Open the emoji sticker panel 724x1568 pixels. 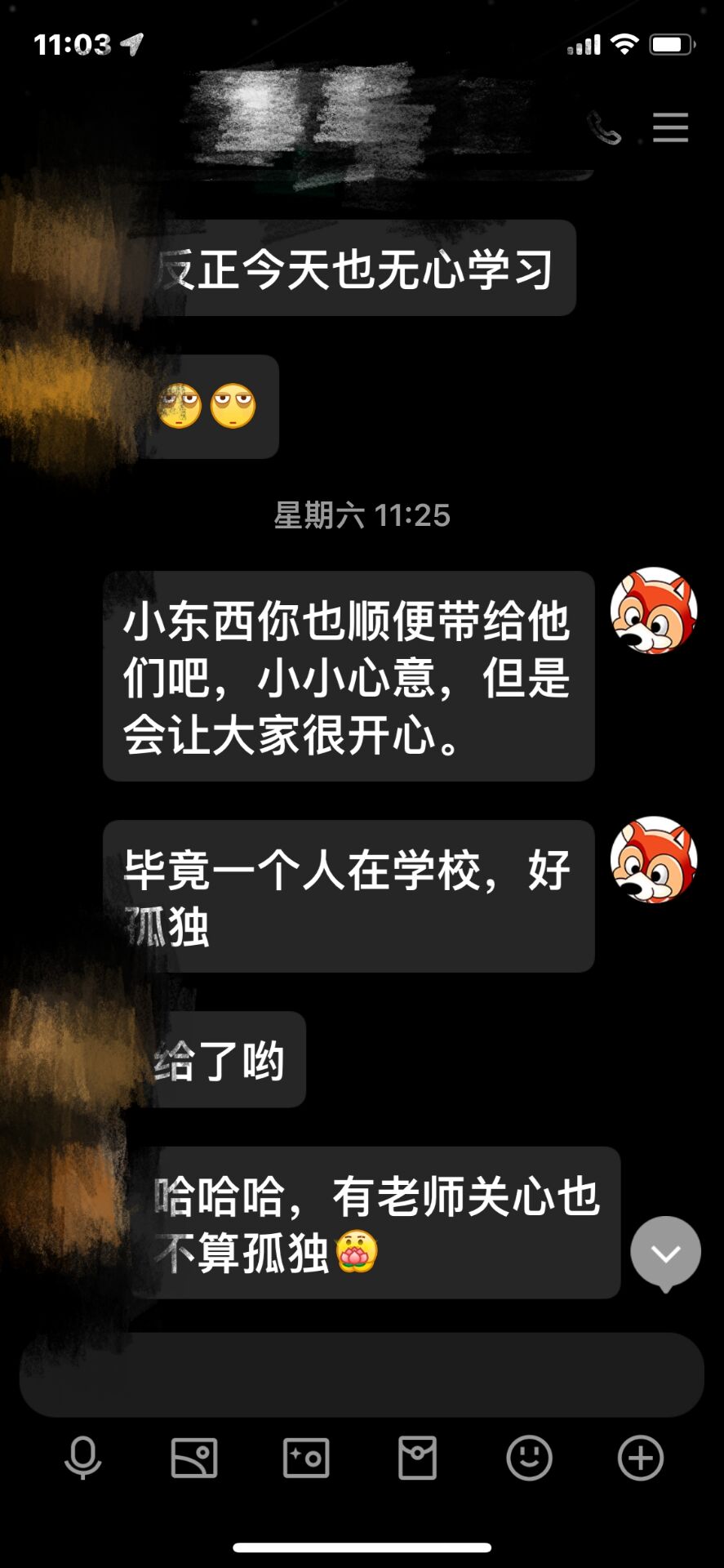(529, 1458)
